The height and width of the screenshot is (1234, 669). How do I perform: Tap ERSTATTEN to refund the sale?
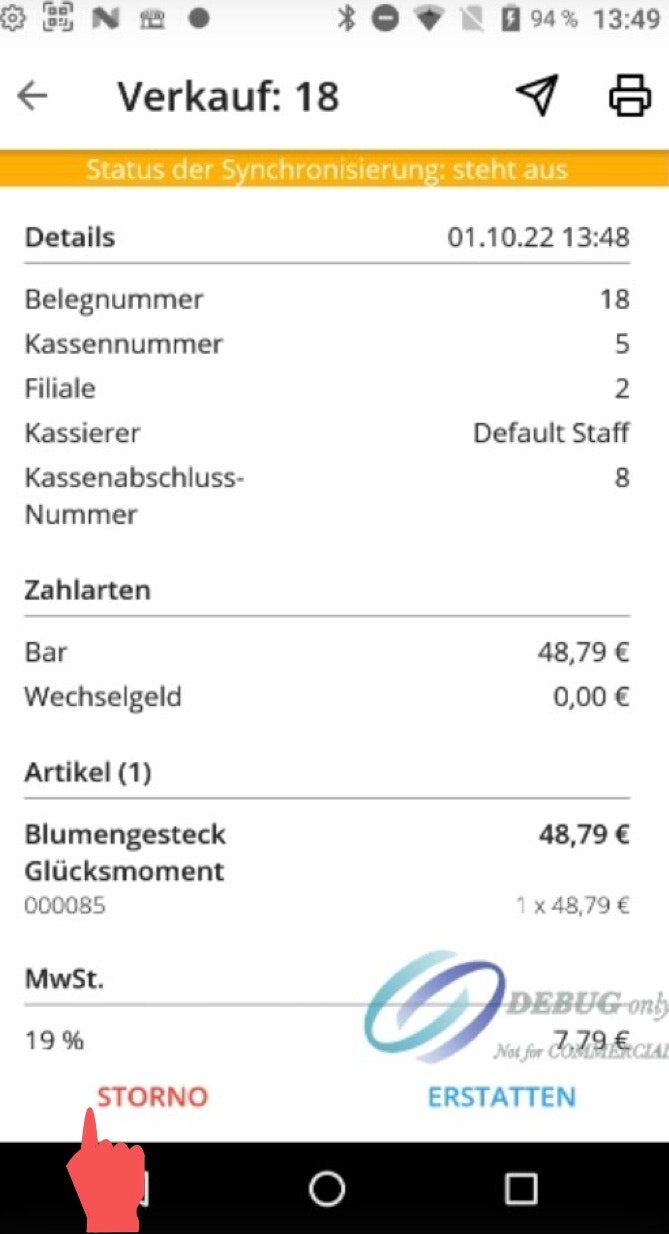coord(501,1096)
